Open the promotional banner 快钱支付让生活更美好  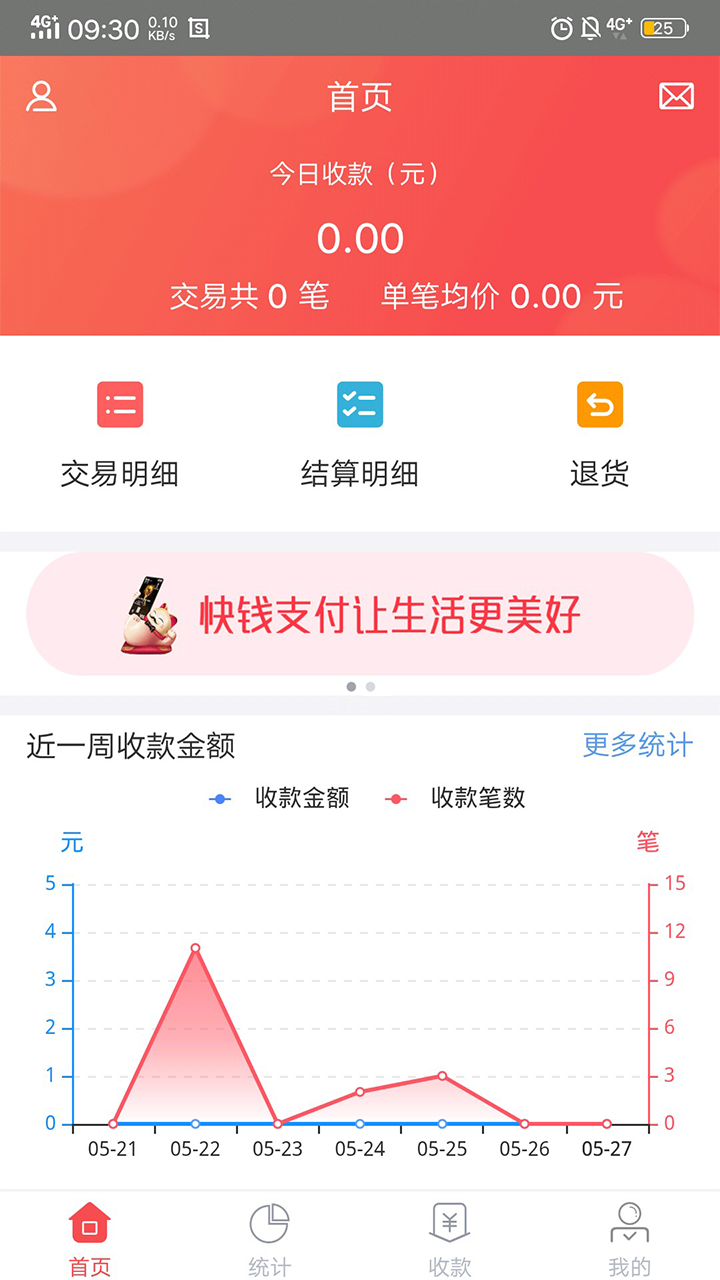[x=360, y=615]
